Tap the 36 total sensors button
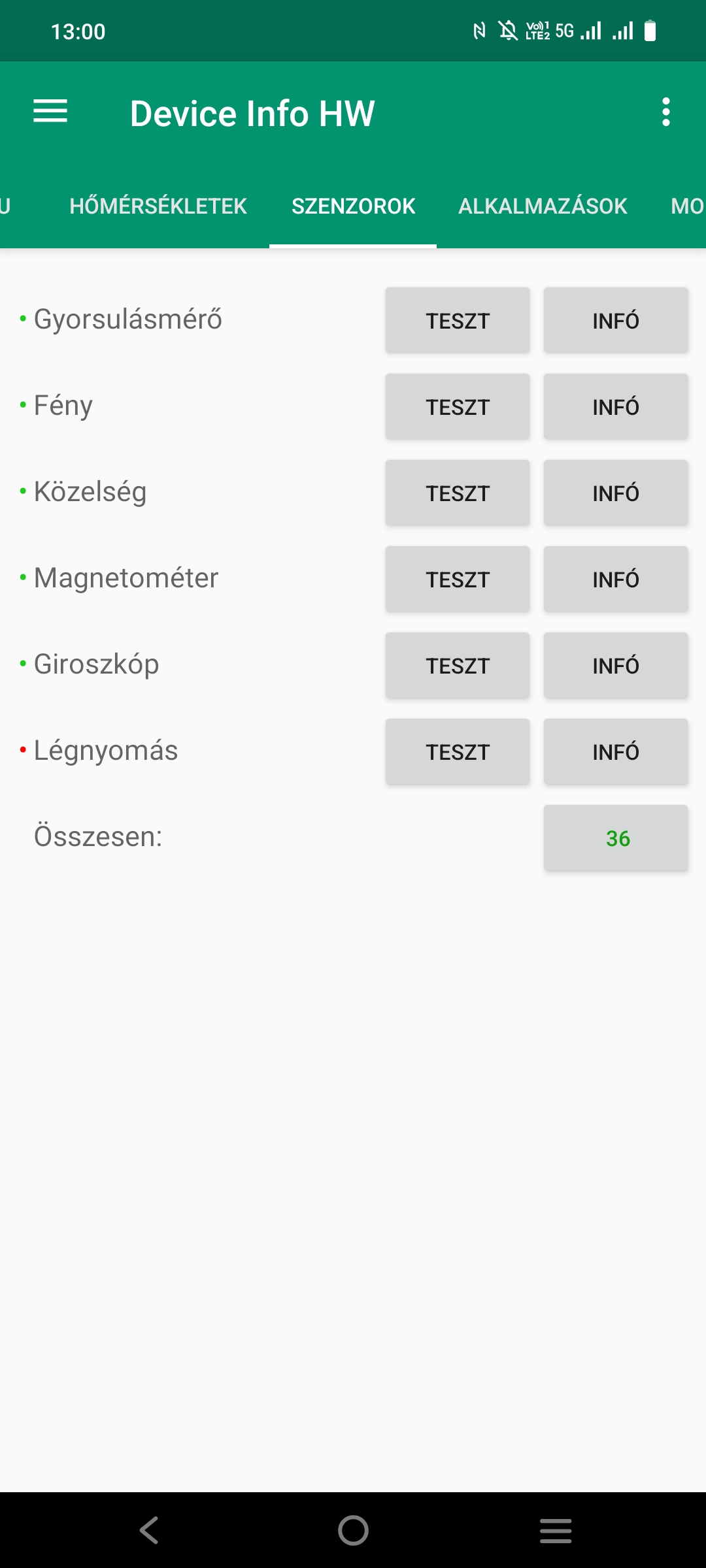 tap(616, 838)
